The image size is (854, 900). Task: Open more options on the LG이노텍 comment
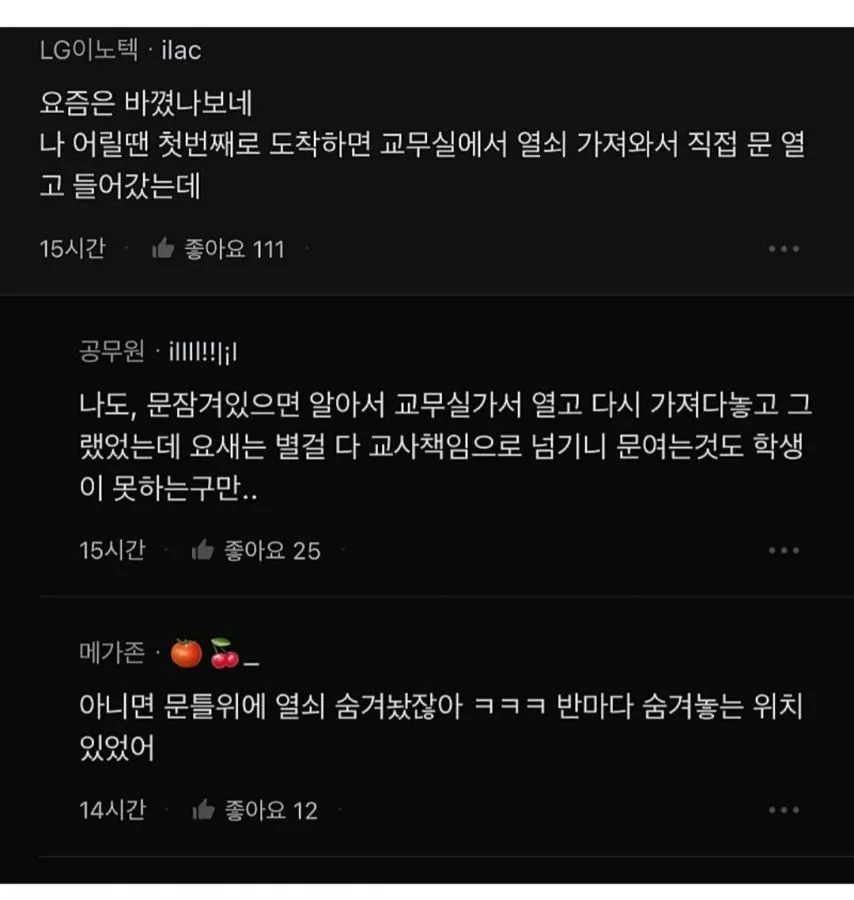click(x=783, y=249)
